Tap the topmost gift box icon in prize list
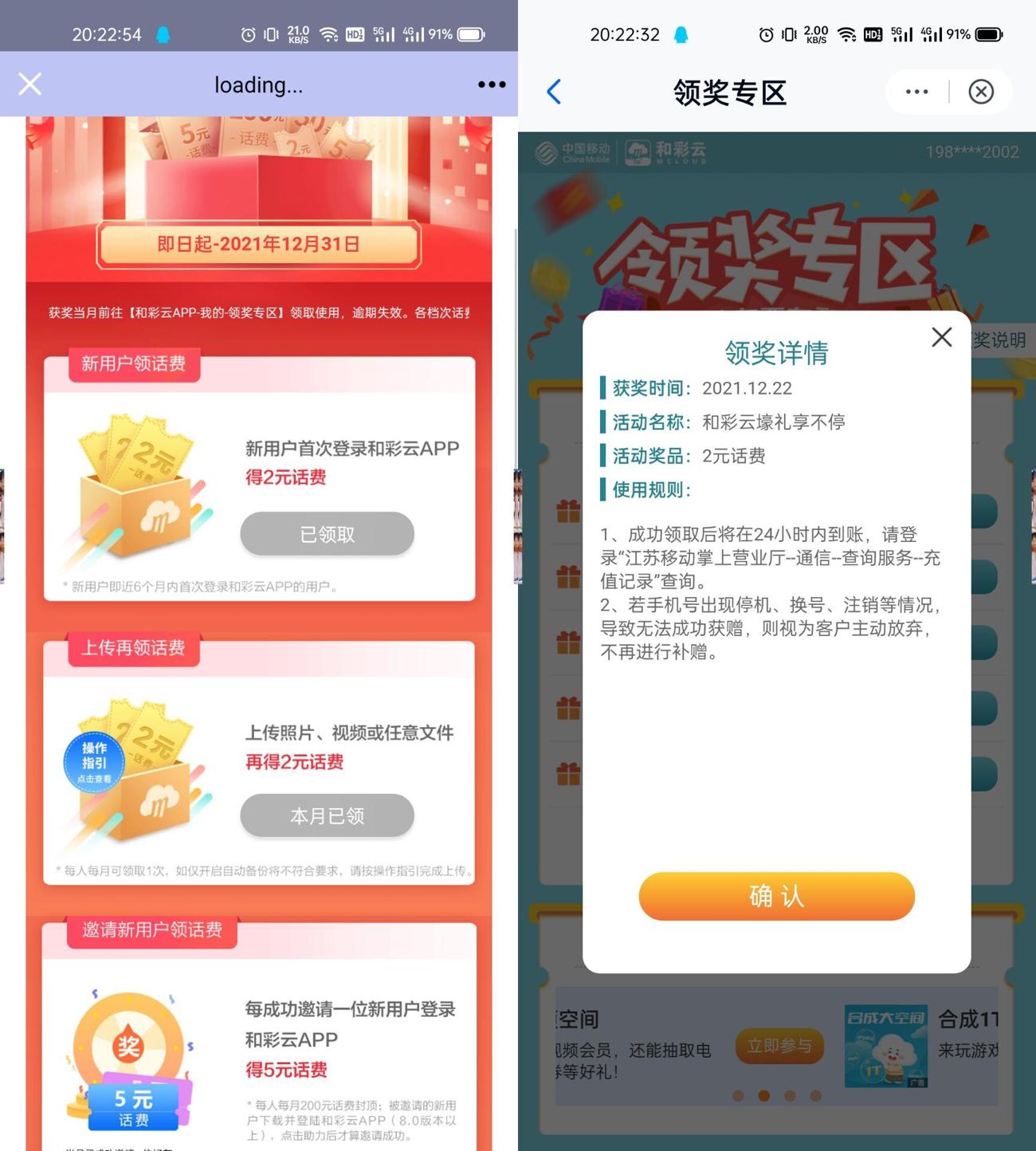This screenshot has width=1036, height=1151. [567, 512]
